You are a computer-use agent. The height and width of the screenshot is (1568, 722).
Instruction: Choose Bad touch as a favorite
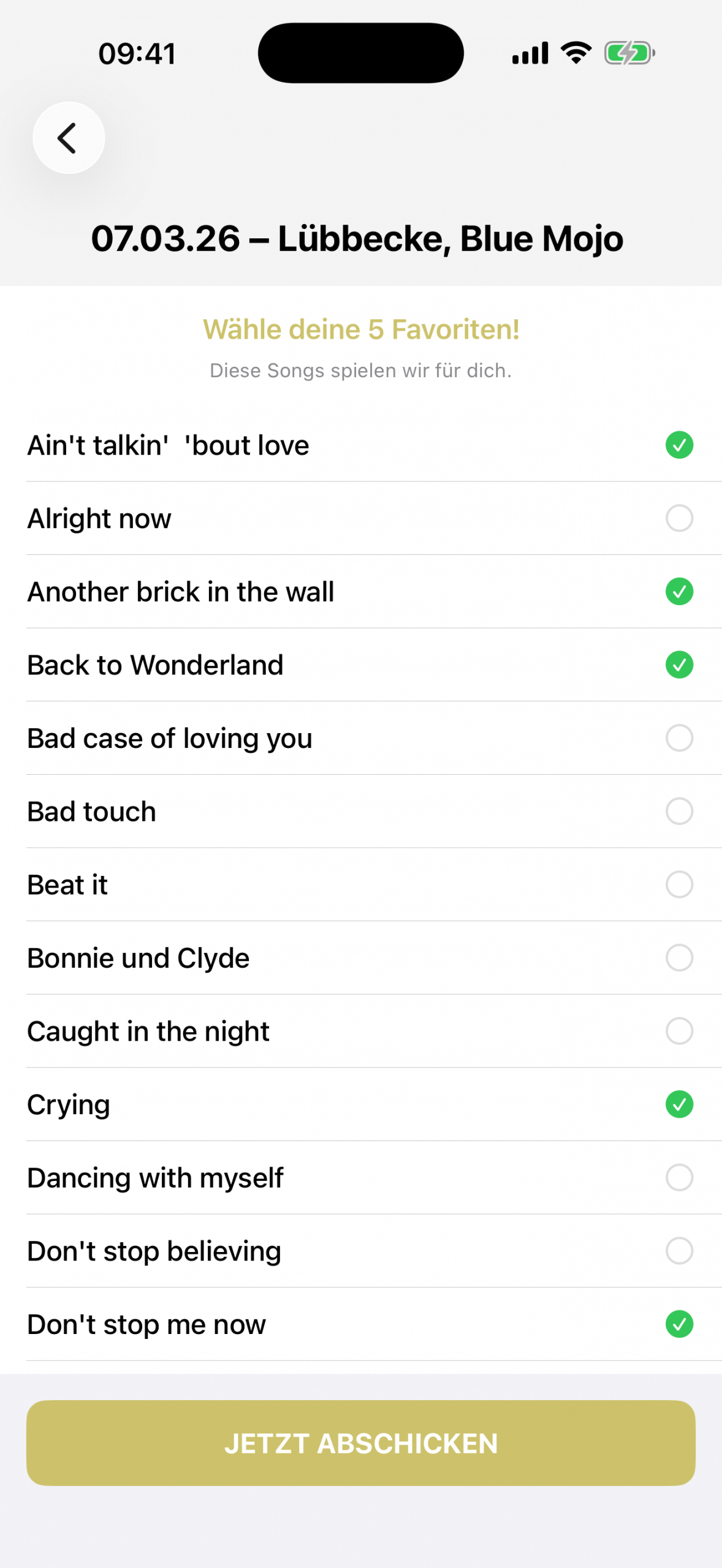[679, 812]
